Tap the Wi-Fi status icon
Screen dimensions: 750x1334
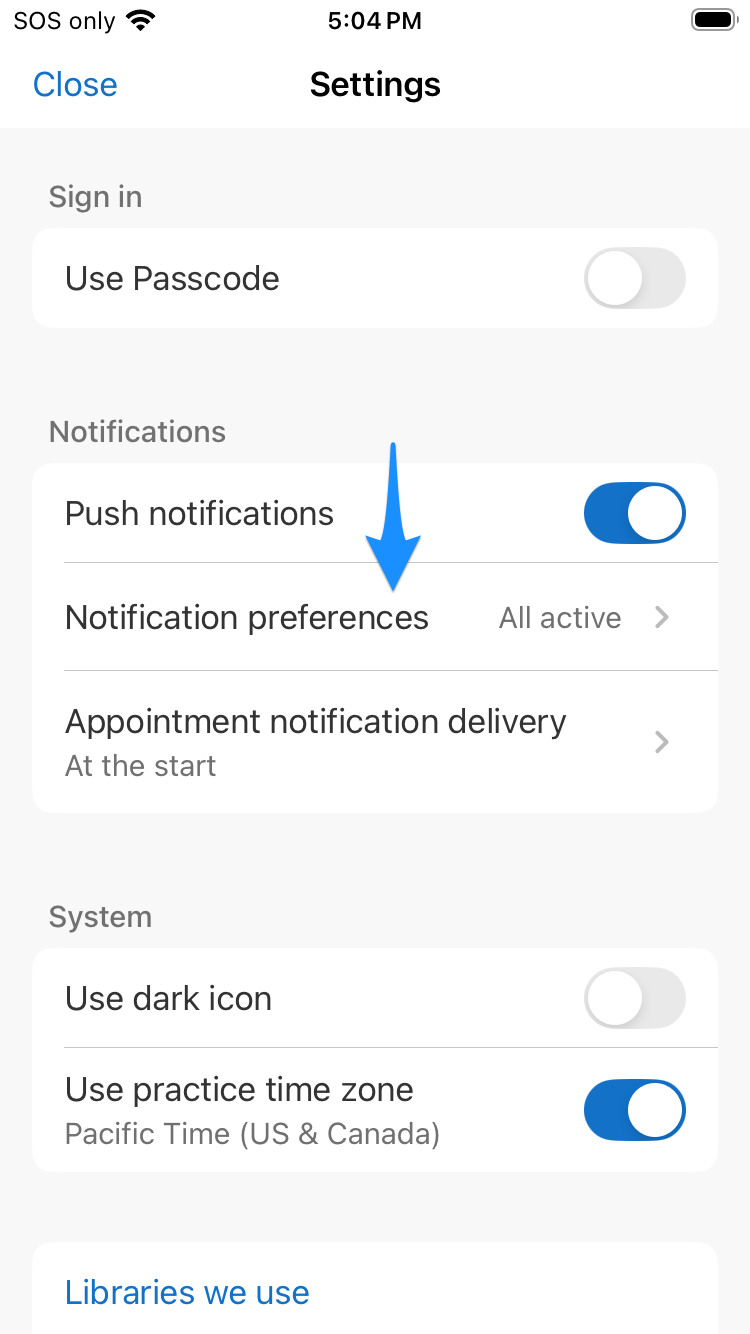[142, 18]
